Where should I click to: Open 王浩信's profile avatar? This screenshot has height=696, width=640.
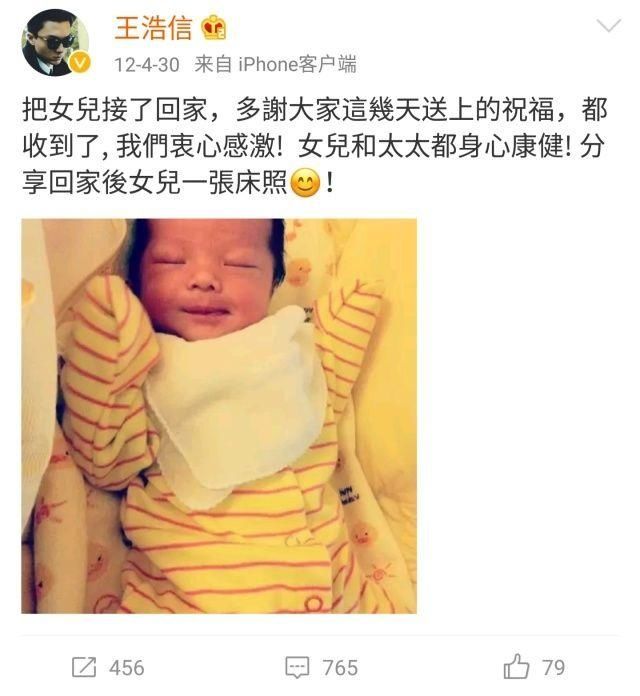click(x=54, y=43)
